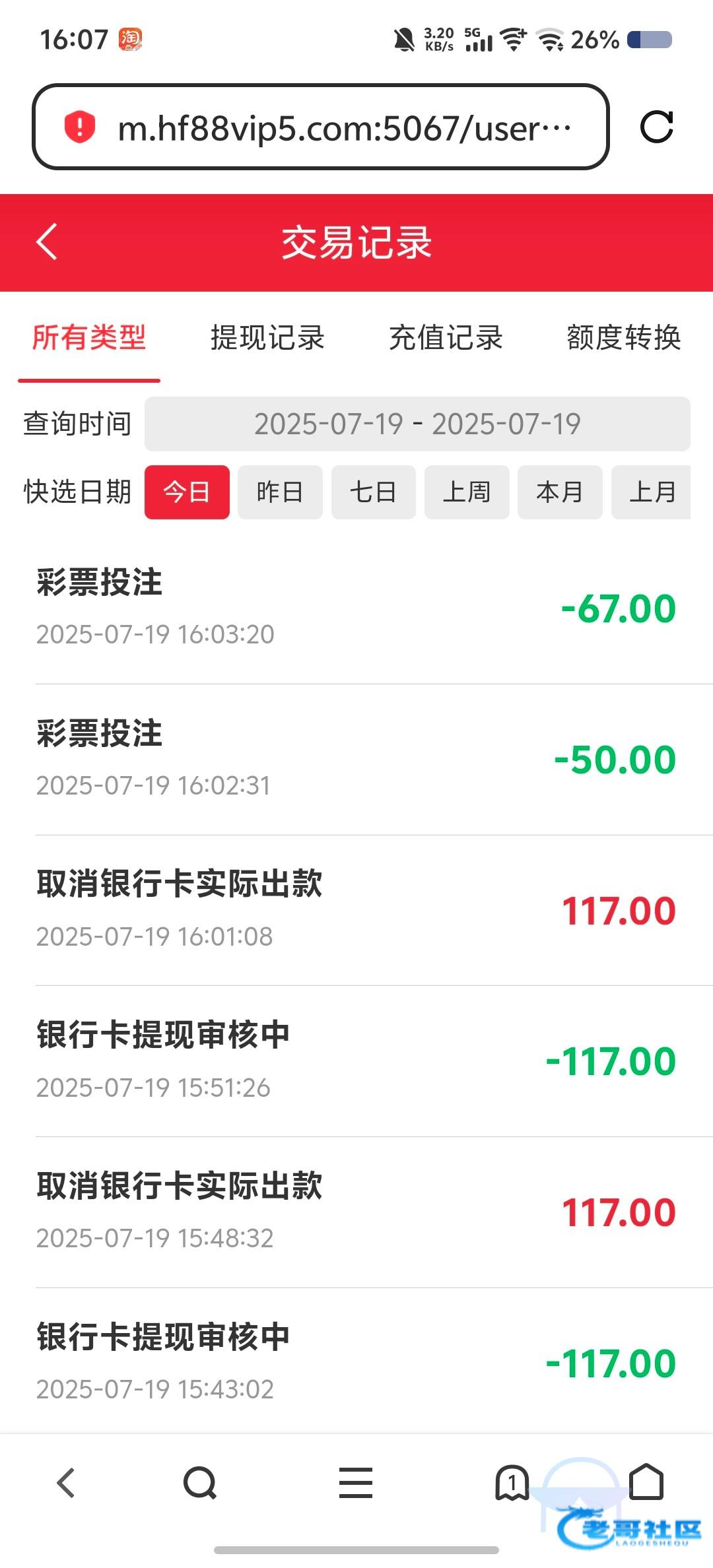The image size is (713, 1568).
Task: Select the 所有类型 tab
Action: coord(89,337)
